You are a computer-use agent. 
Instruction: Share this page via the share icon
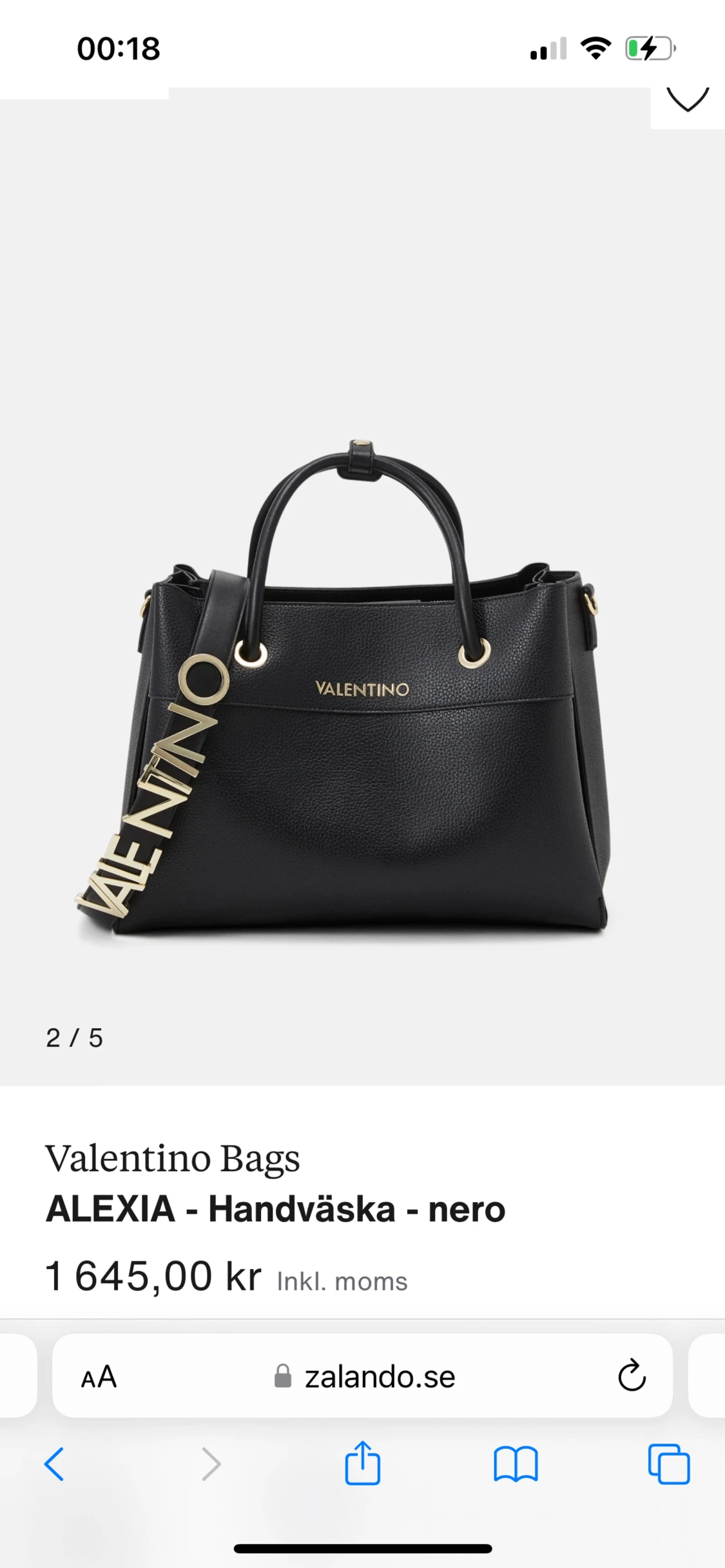point(363,1462)
